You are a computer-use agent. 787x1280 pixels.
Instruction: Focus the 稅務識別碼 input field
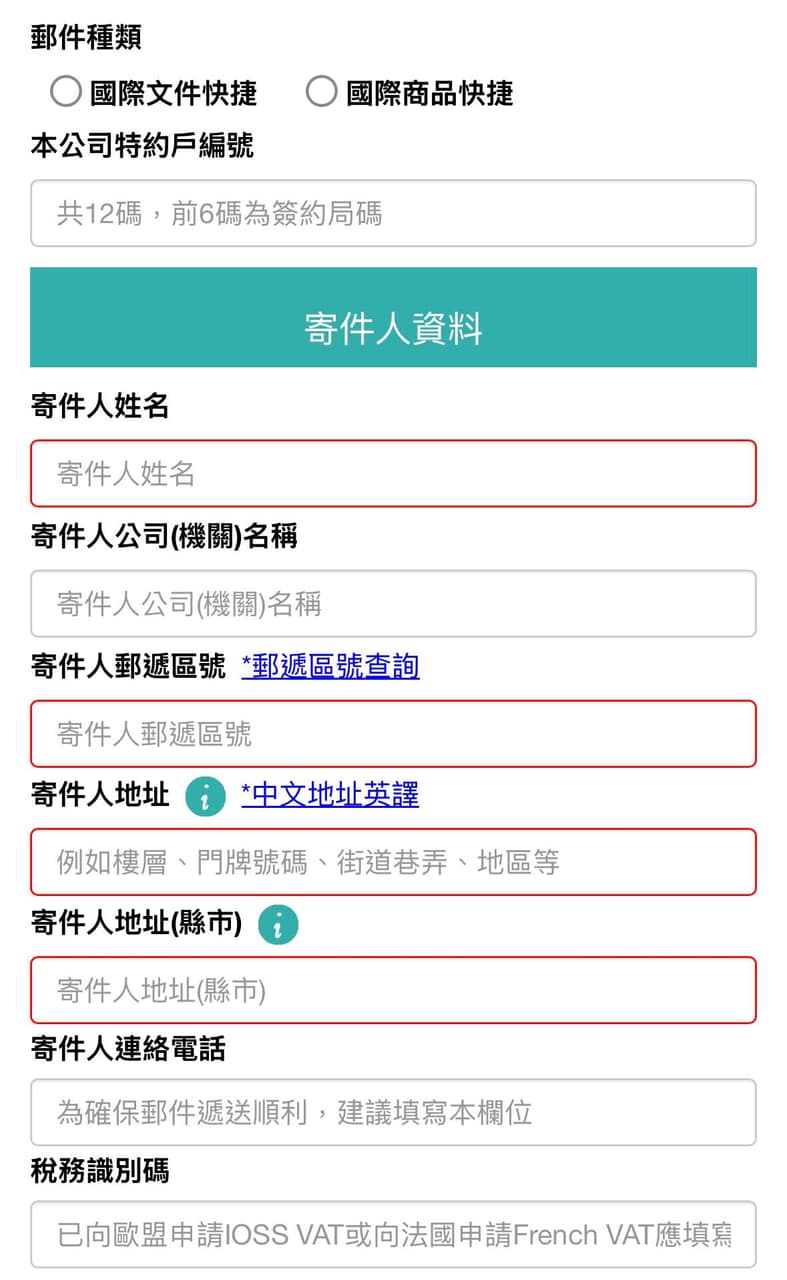393,1234
